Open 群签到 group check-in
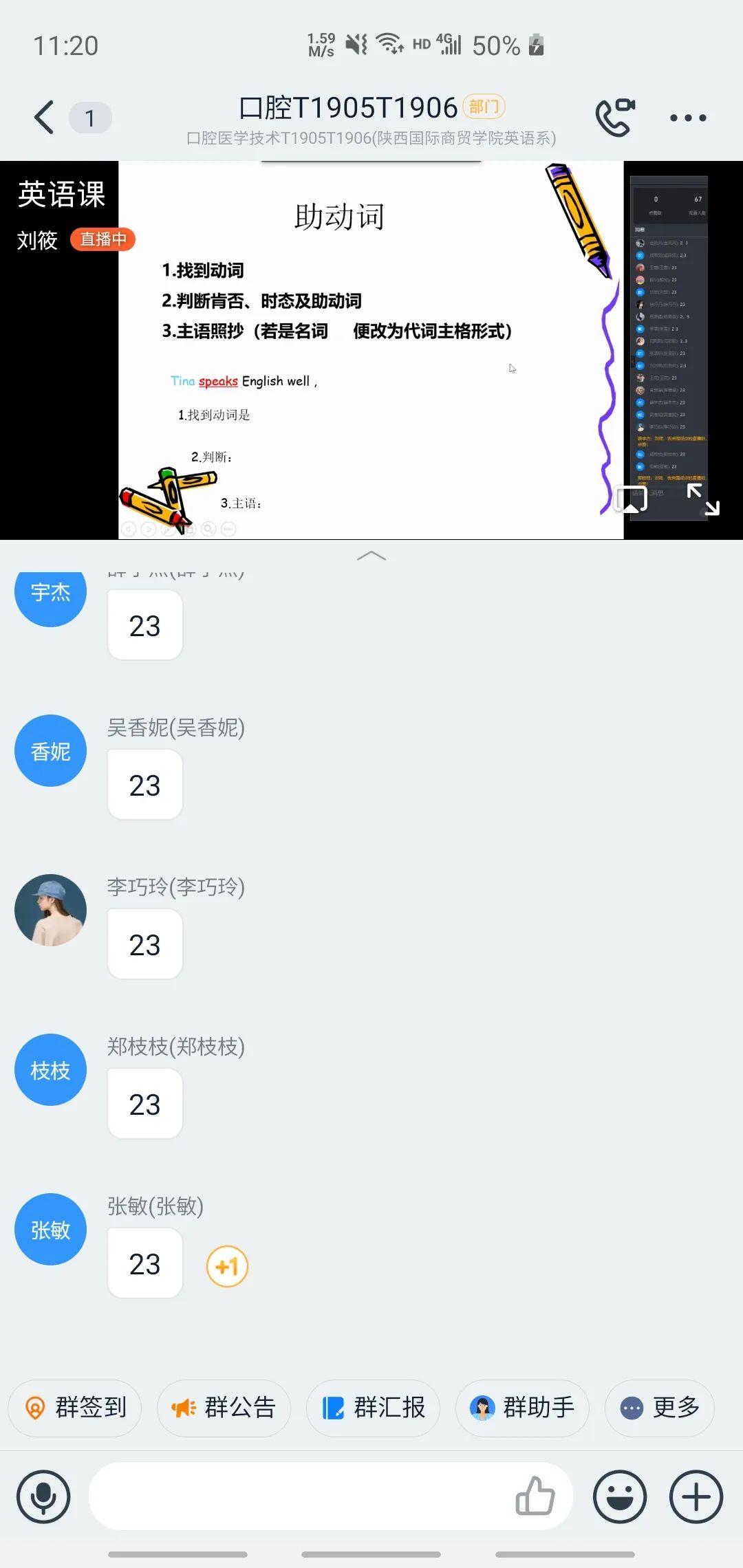Viewport: 743px width, 1568px height. 75,1408
